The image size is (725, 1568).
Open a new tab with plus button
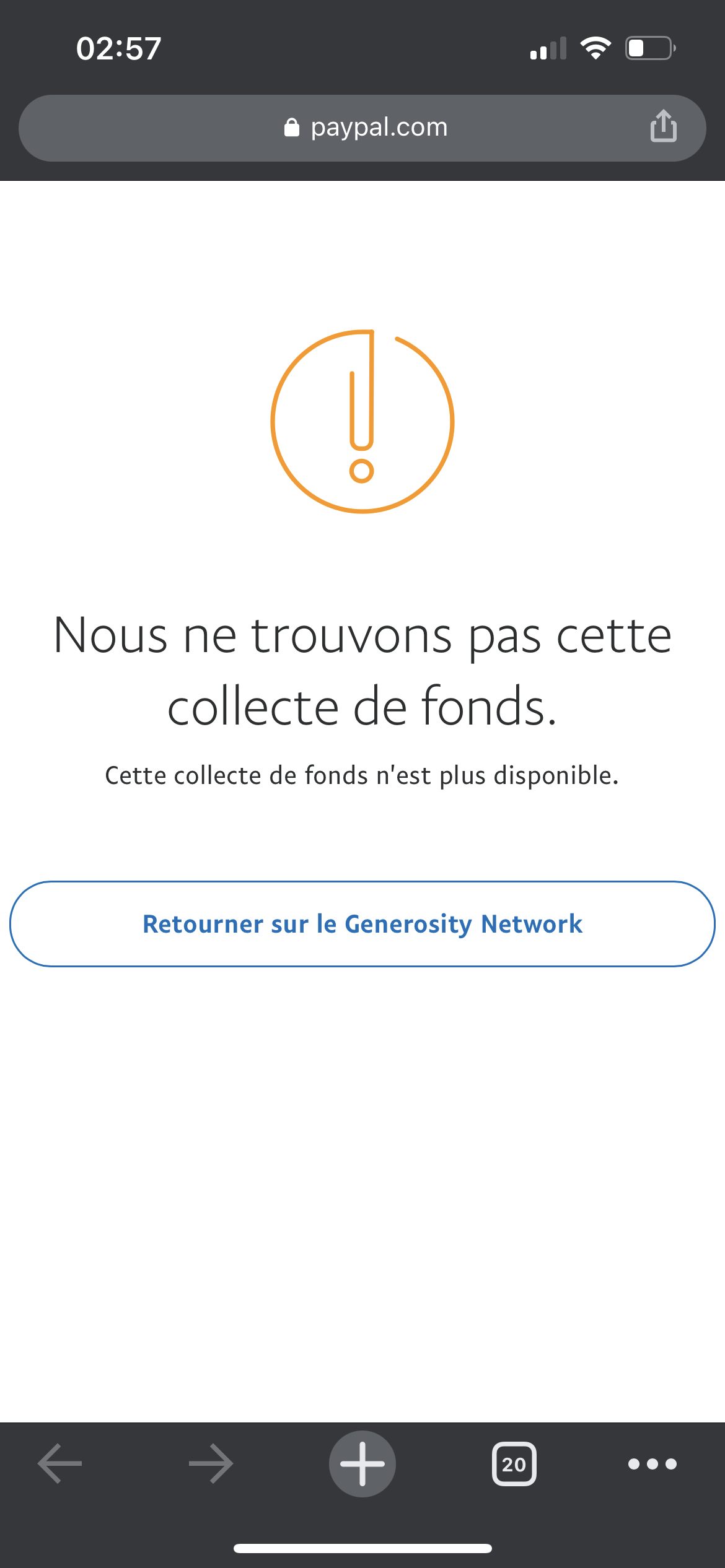362,1463
